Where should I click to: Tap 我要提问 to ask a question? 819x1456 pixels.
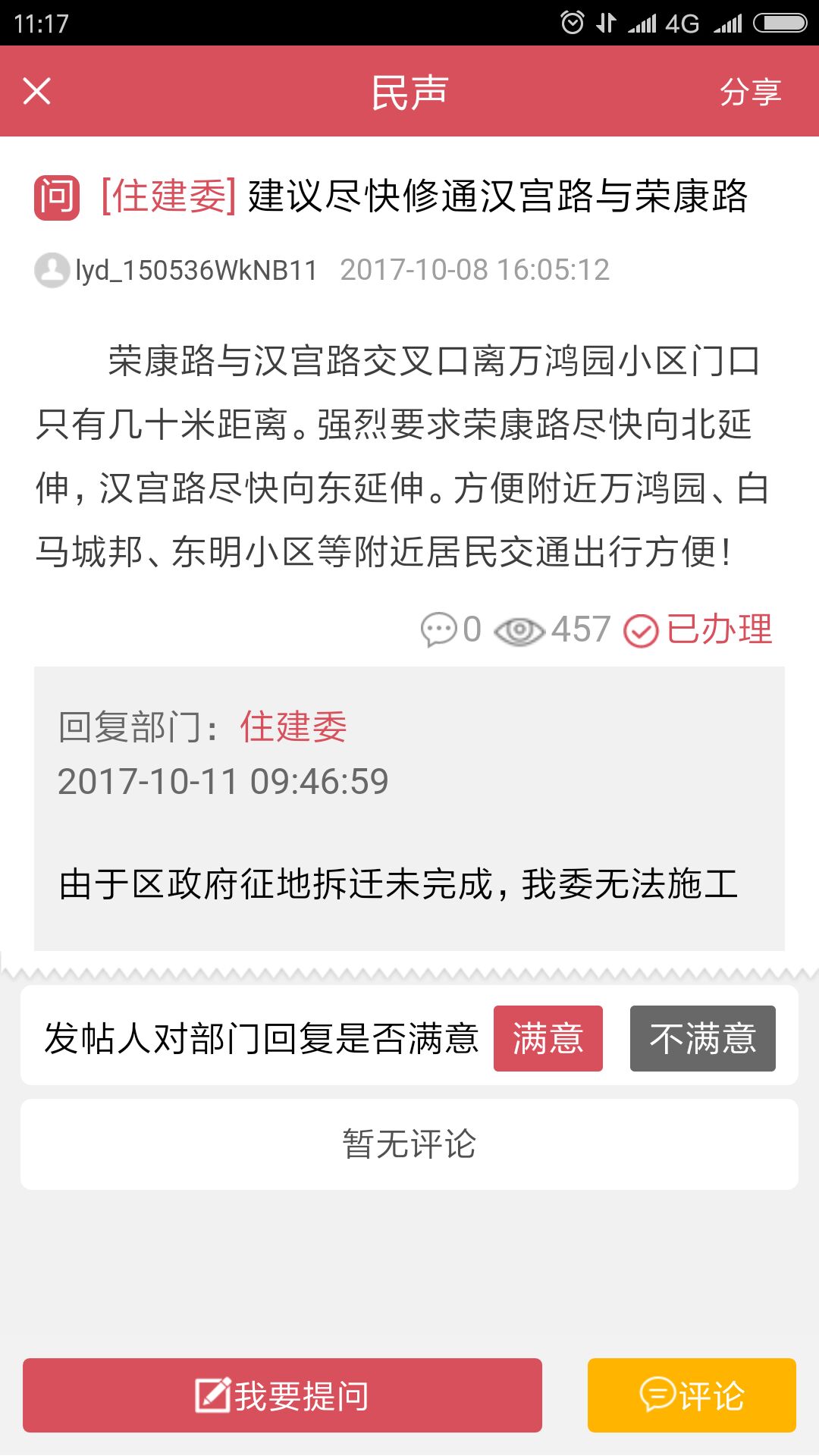(282, 1395)
